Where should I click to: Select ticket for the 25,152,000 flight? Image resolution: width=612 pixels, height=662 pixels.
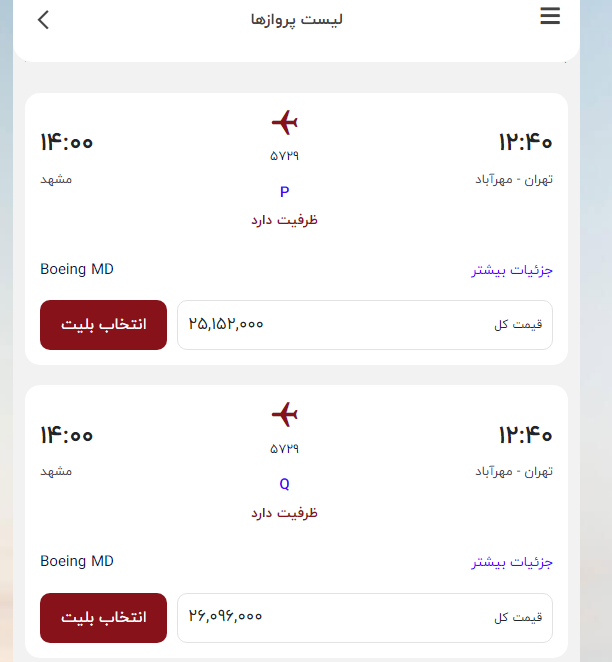tap(104, 325)
